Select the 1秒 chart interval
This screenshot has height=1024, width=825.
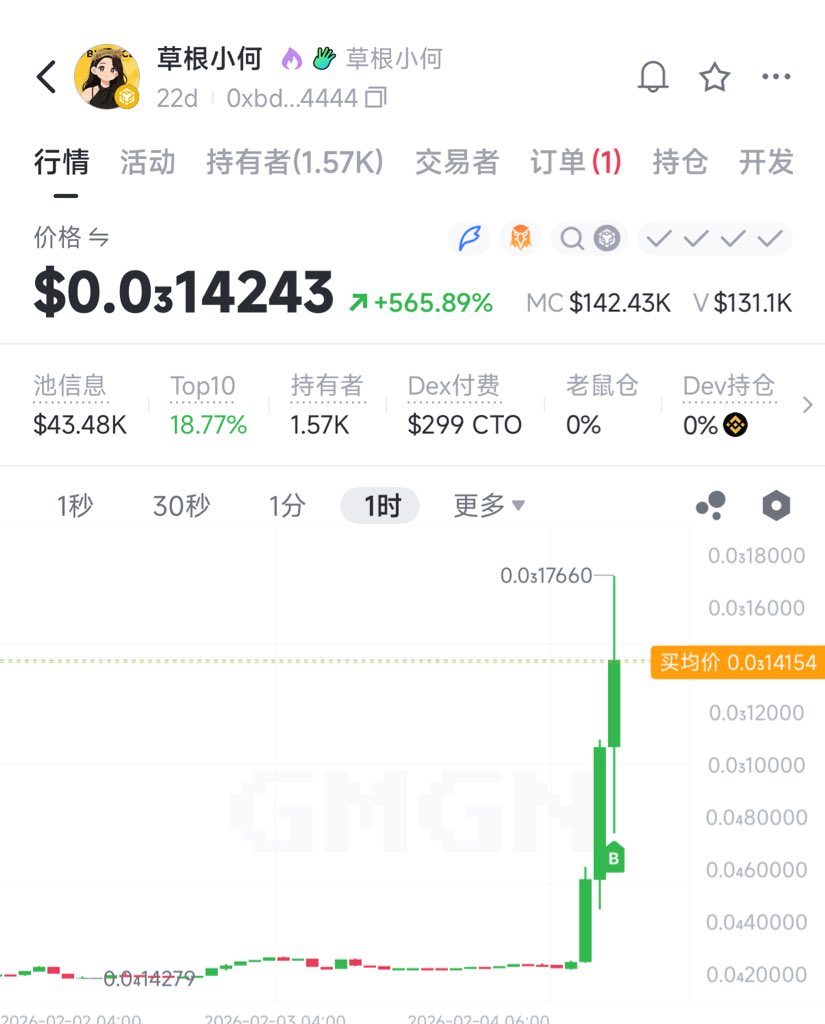coord(74,506)
